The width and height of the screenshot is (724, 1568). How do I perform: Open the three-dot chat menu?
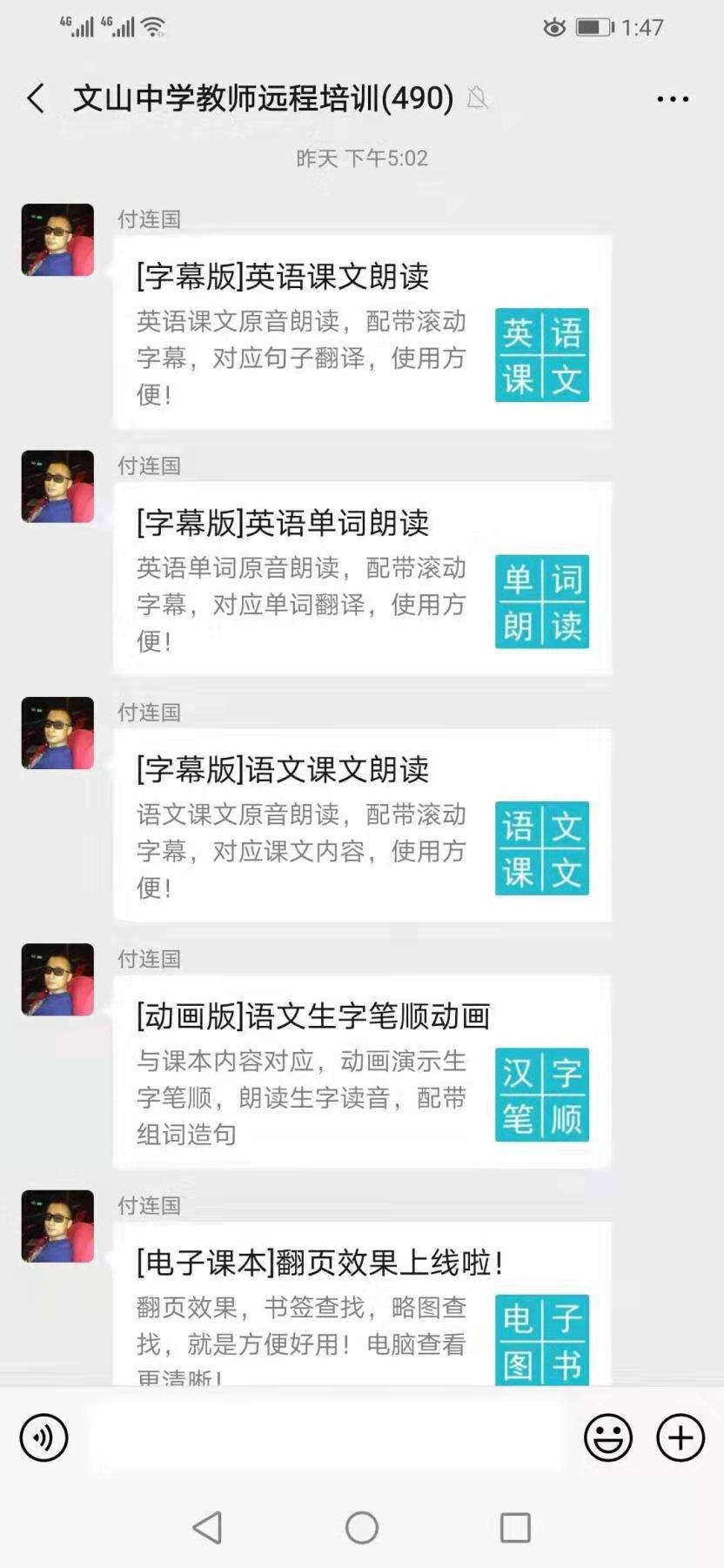point(673,99)
